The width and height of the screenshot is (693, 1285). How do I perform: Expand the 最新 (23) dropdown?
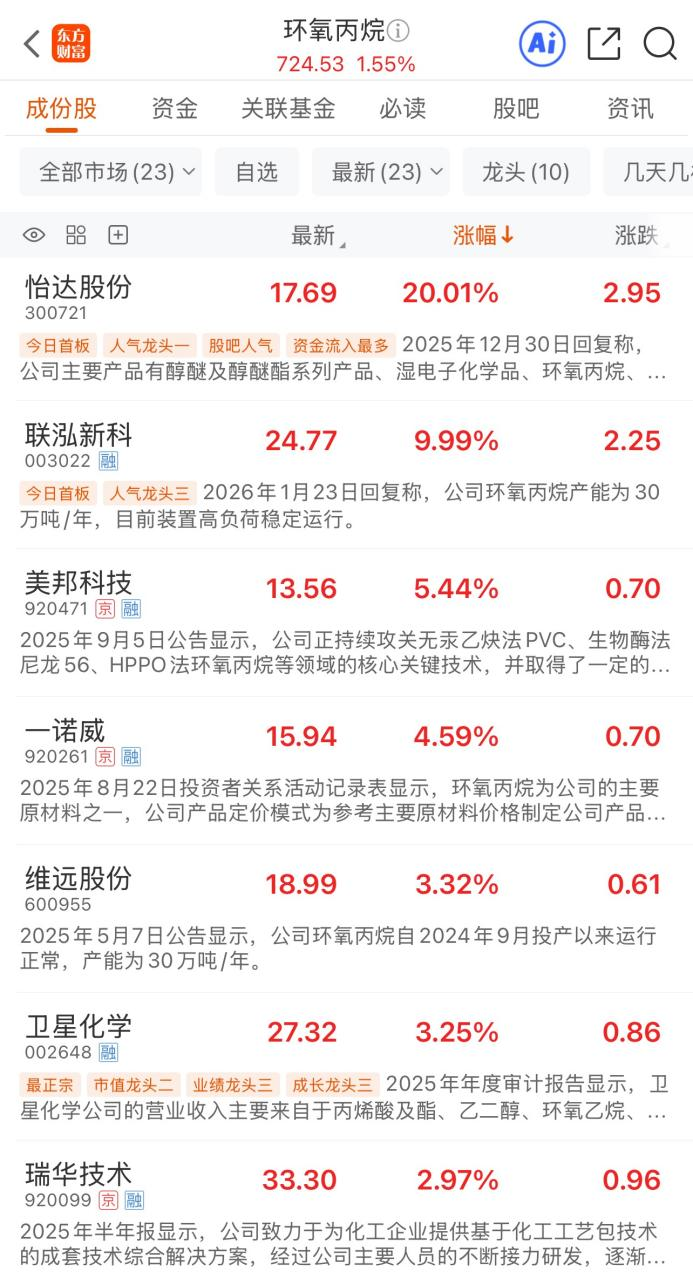click(x=381, y=172)
